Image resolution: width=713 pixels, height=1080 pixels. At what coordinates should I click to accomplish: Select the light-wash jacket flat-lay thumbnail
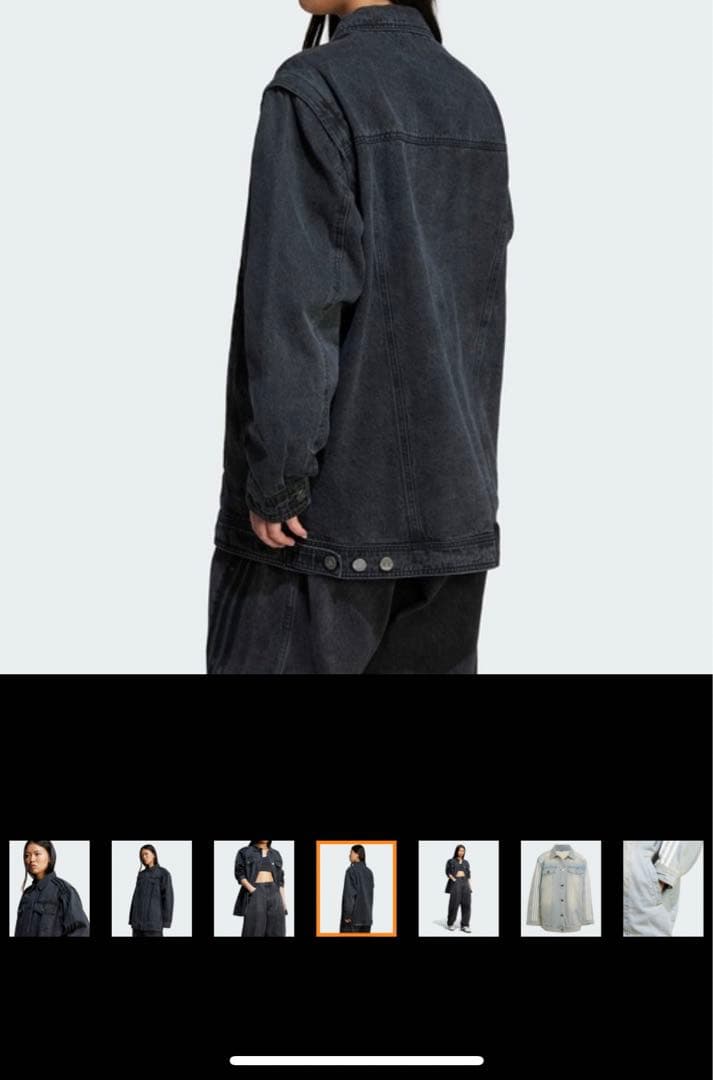coord(560,888)
